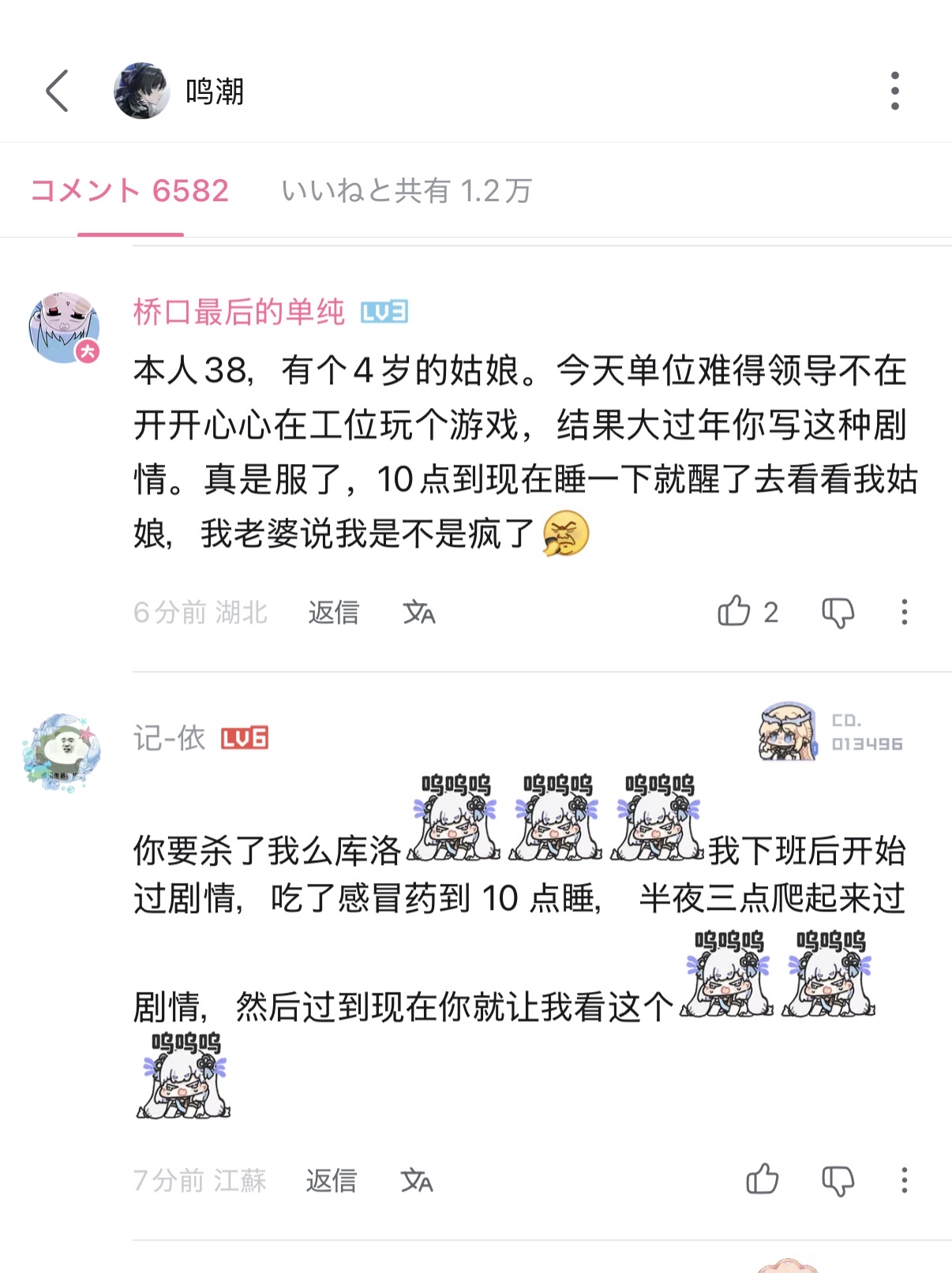Image resolution: width=952 pixels, height=1273 pixels.
Task: Thumbs down 记-依's comment
Action: click(838, 1180)
